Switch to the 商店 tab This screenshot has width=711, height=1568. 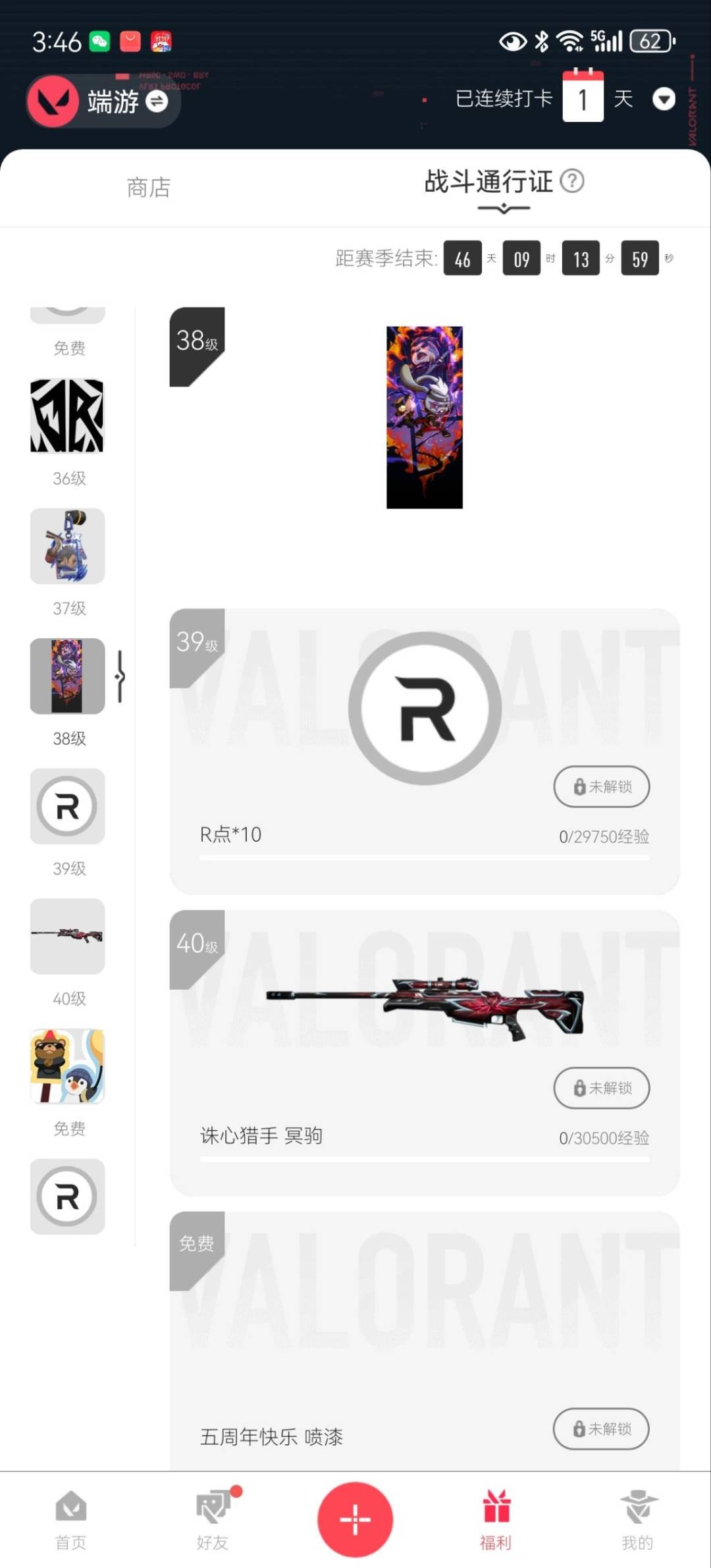click(147, 188)
